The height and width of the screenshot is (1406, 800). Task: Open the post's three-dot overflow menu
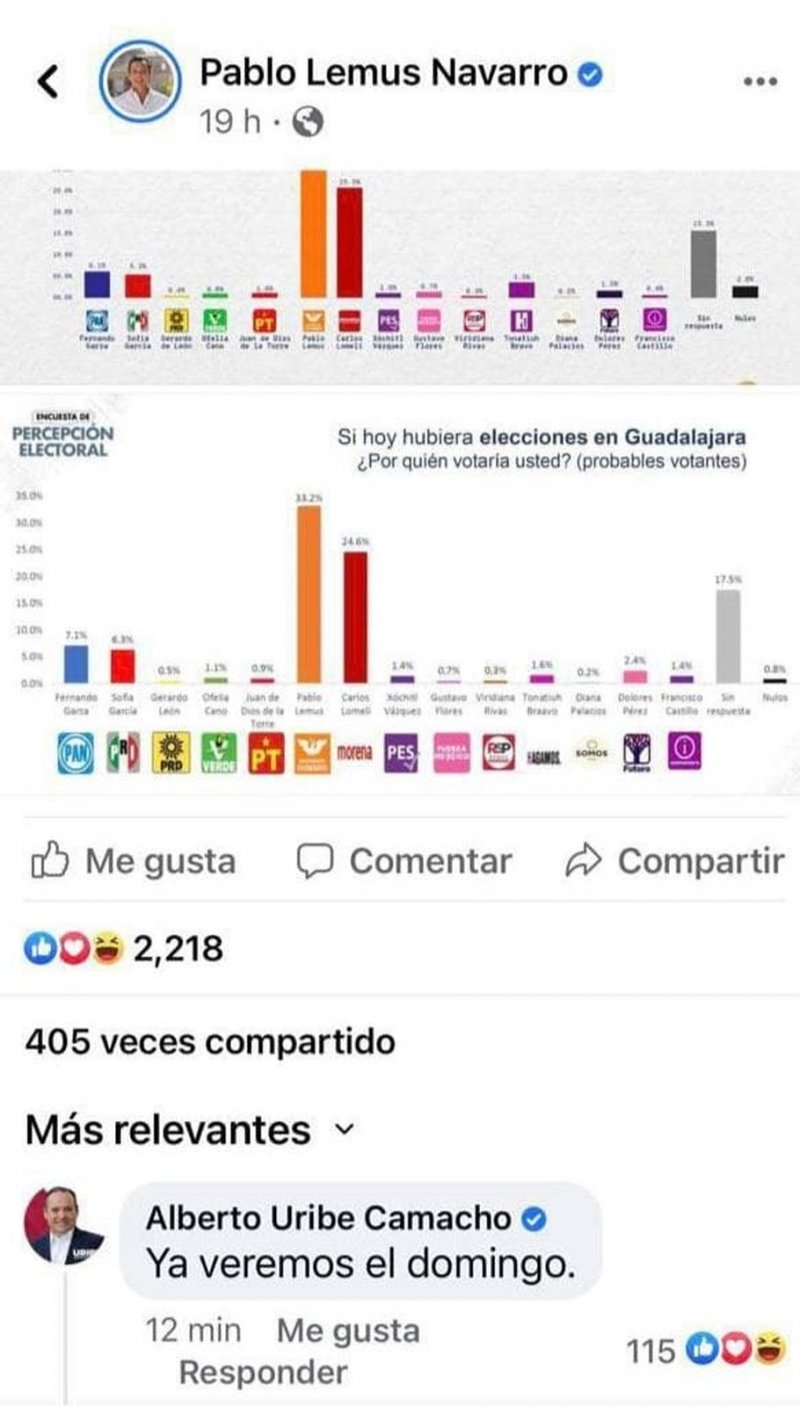pos(761,82)
